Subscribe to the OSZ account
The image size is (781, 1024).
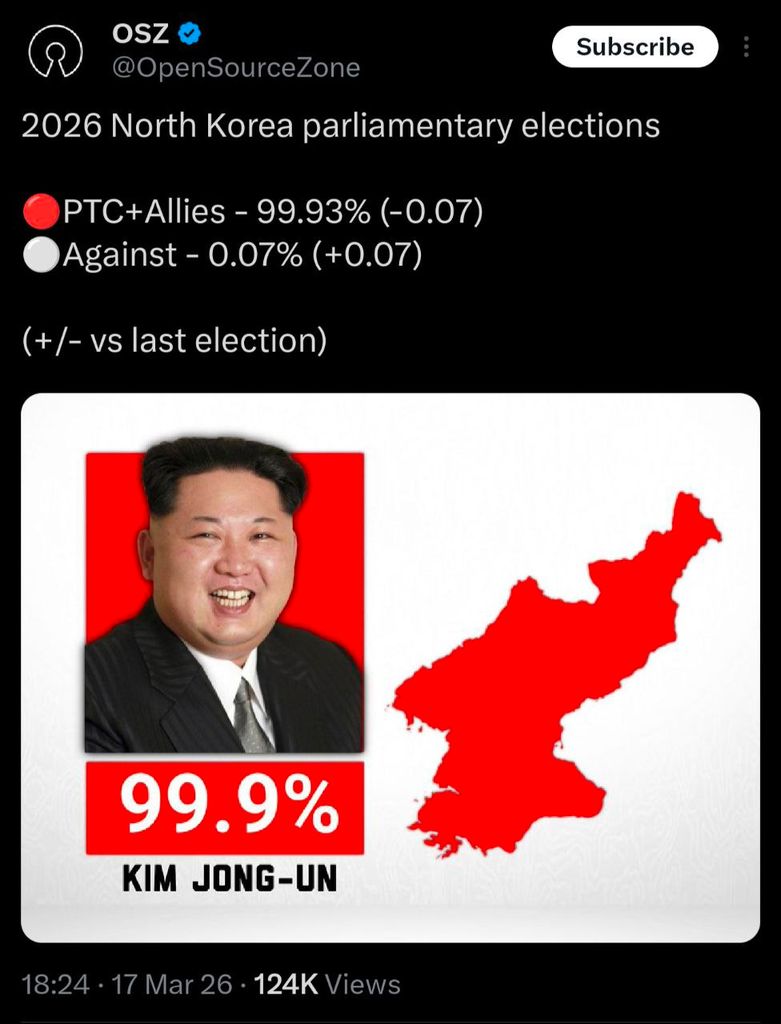click(635, 47)
